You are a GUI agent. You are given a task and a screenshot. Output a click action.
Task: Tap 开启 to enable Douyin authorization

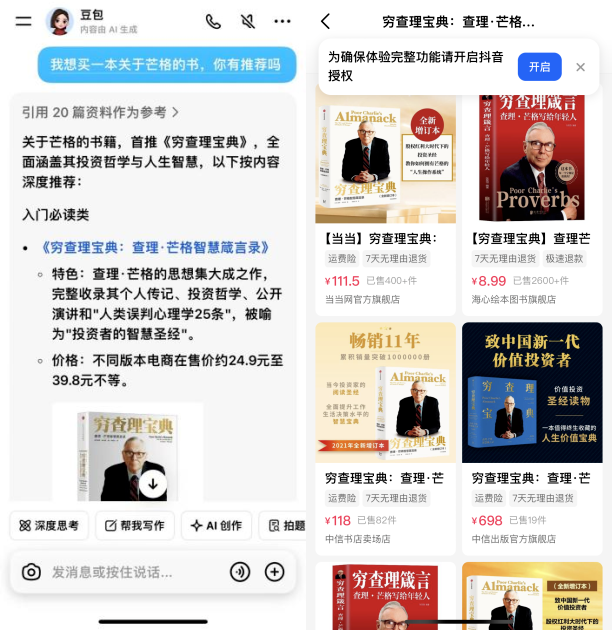[x=539, y=67]
